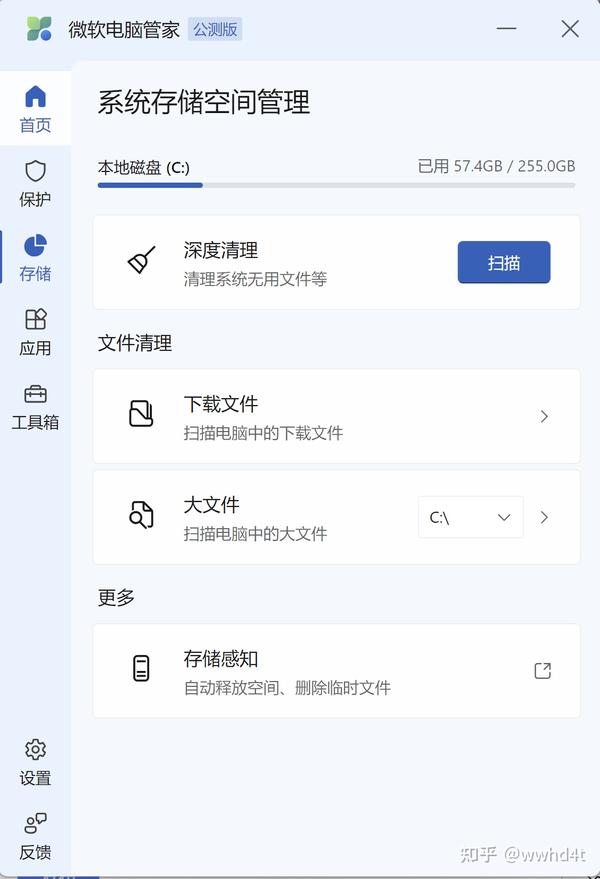600x879 pixels.
Task: Select the 存储 sidebar item
Action: [35, 258]
